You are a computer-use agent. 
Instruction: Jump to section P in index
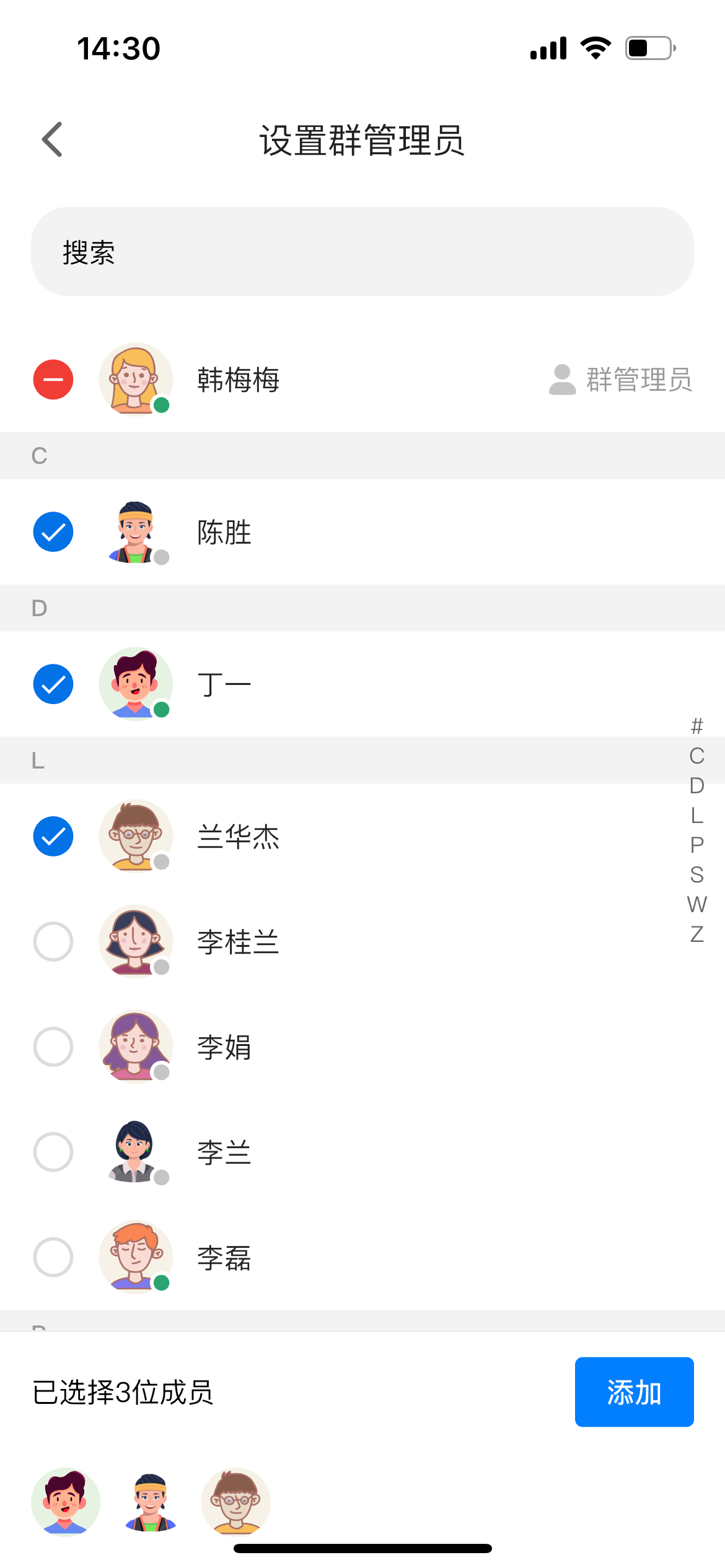[x=696, y=845]
